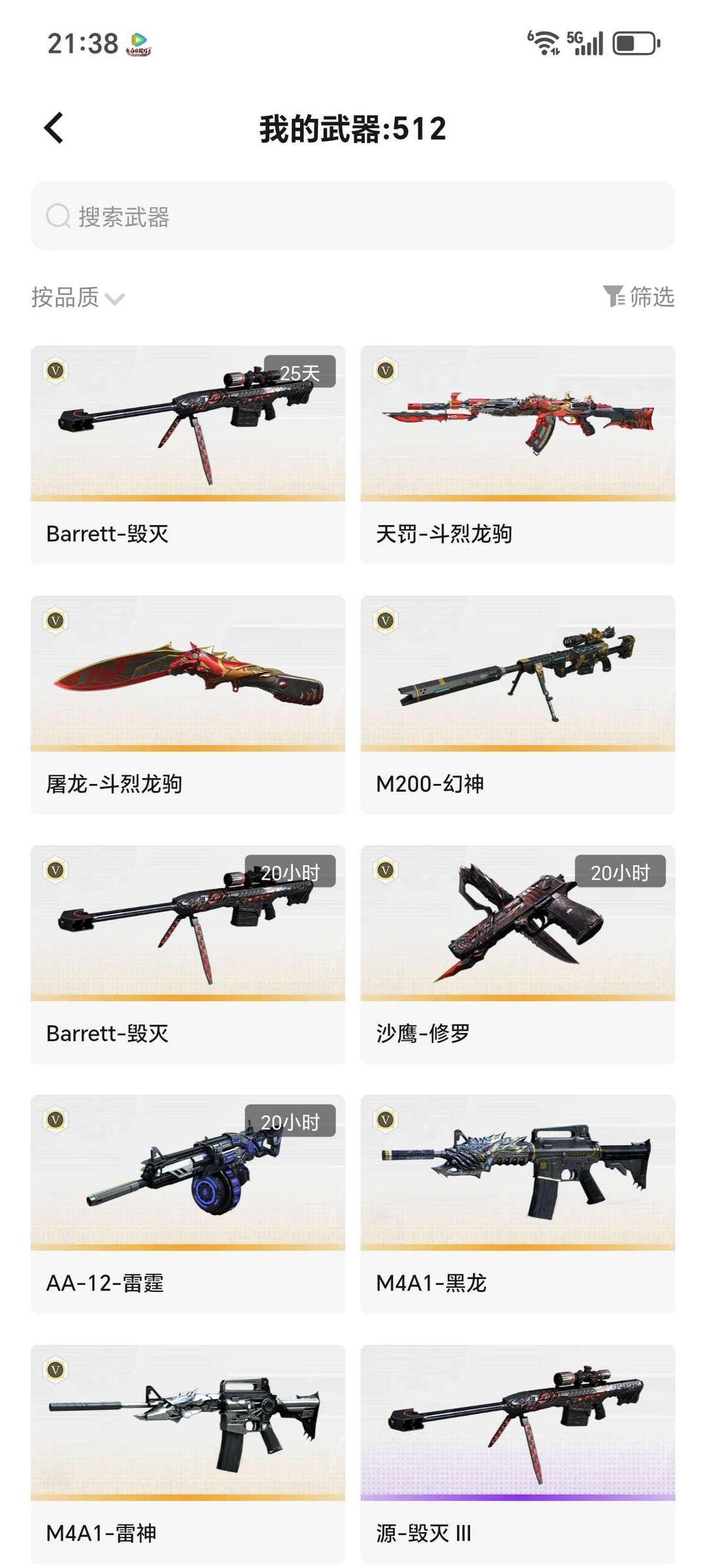
Task: Open the 天罚-斗烈龙驹 weapon card
Action: click(517, 454)
